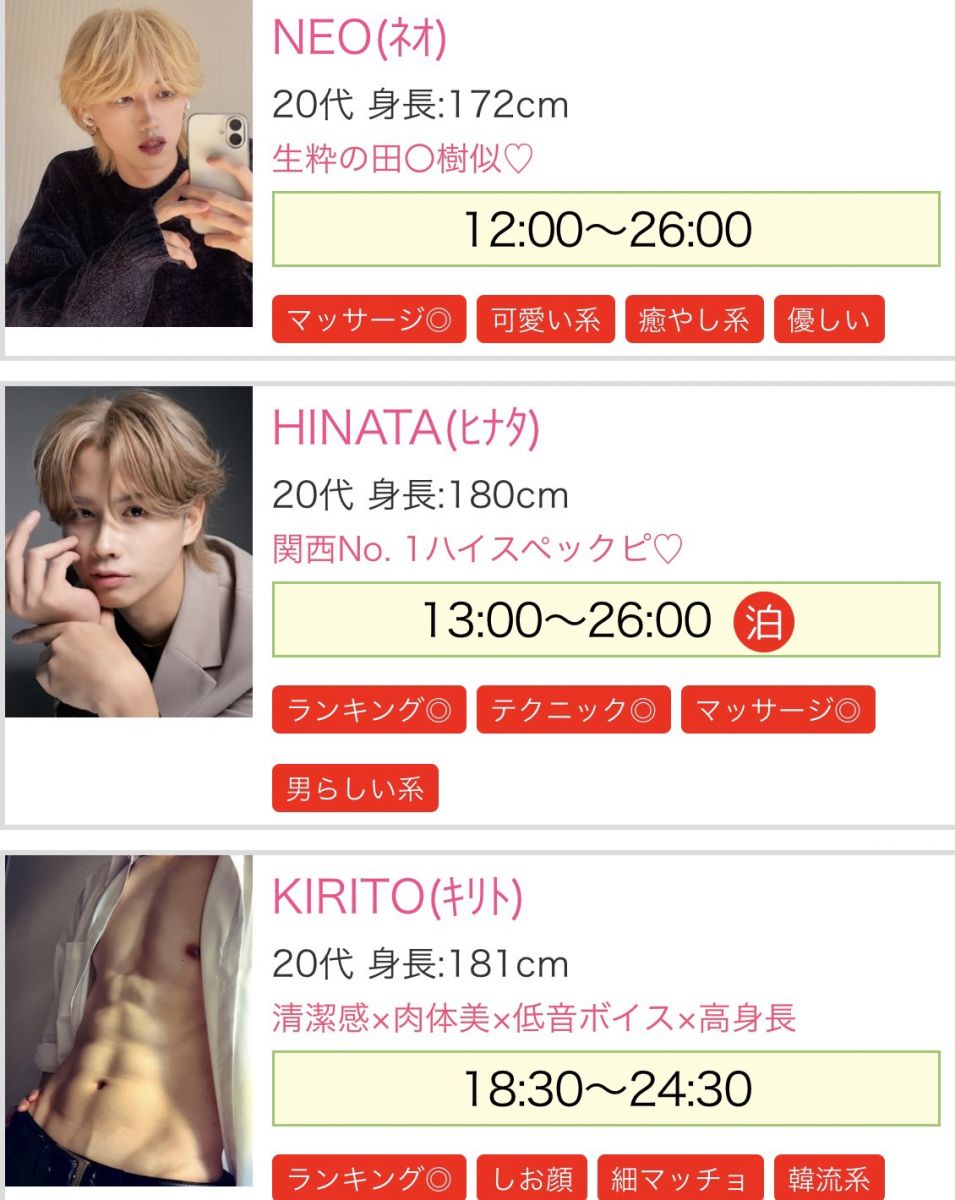The width and height of the screenshot is (955, 1200).
Task: Open HINATA's profile photo
Action: pos(129,552)
